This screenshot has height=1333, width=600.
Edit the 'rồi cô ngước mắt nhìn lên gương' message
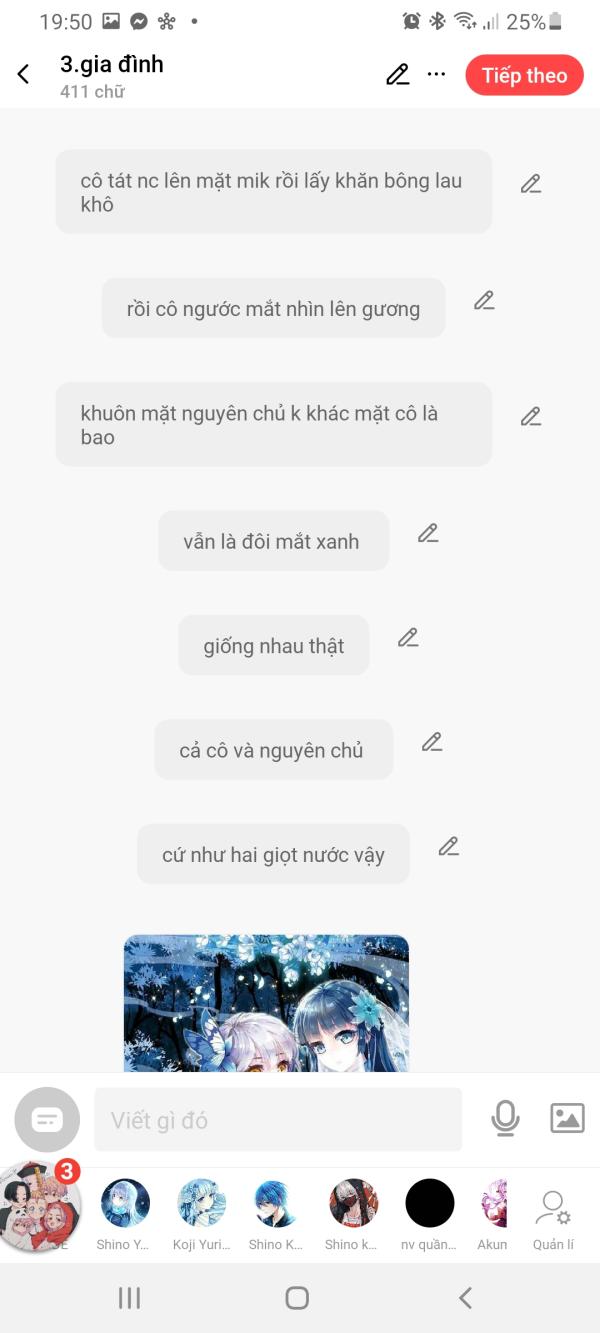[x=484, y=300]
